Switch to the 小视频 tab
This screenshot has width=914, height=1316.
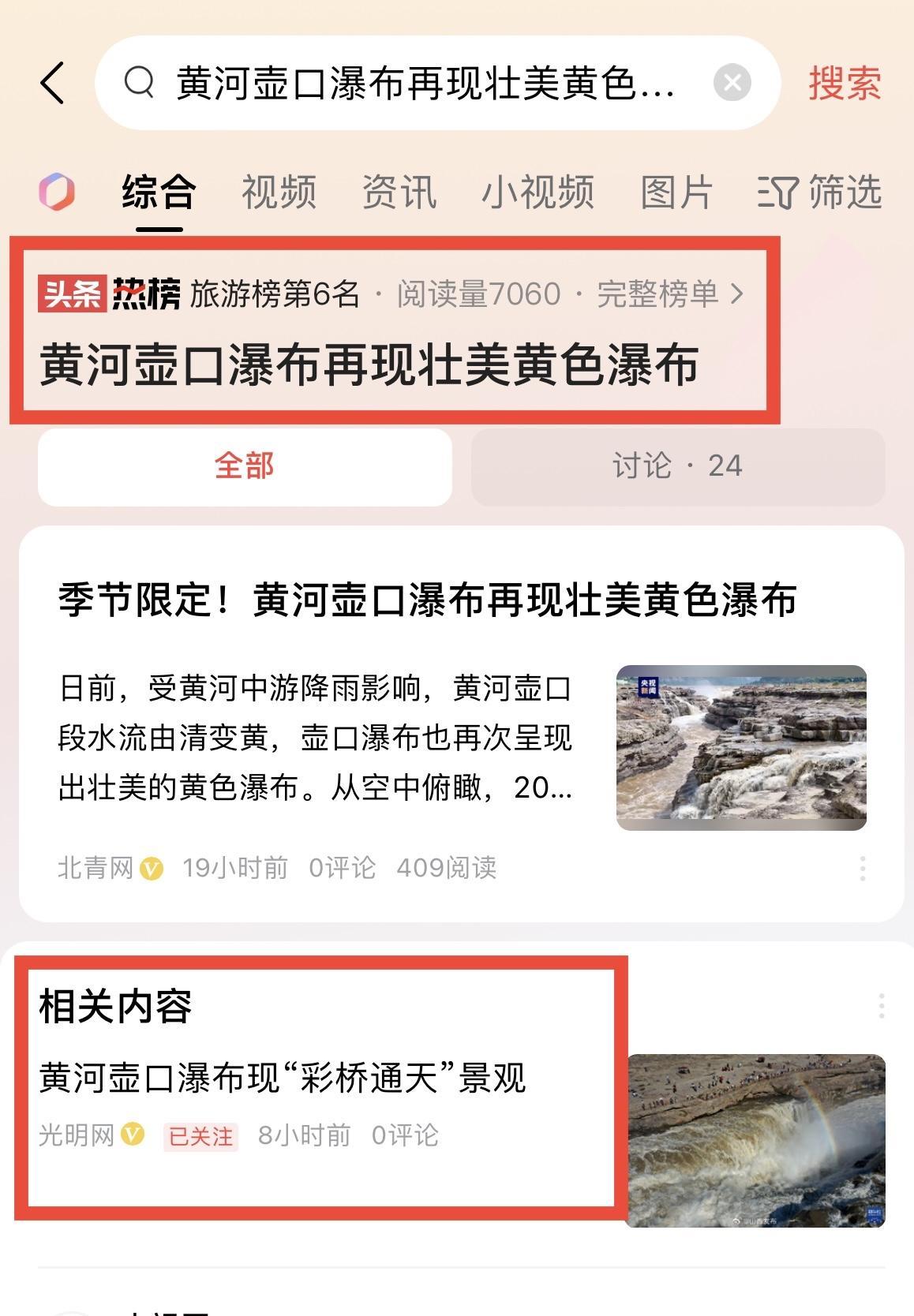(538, 192)
